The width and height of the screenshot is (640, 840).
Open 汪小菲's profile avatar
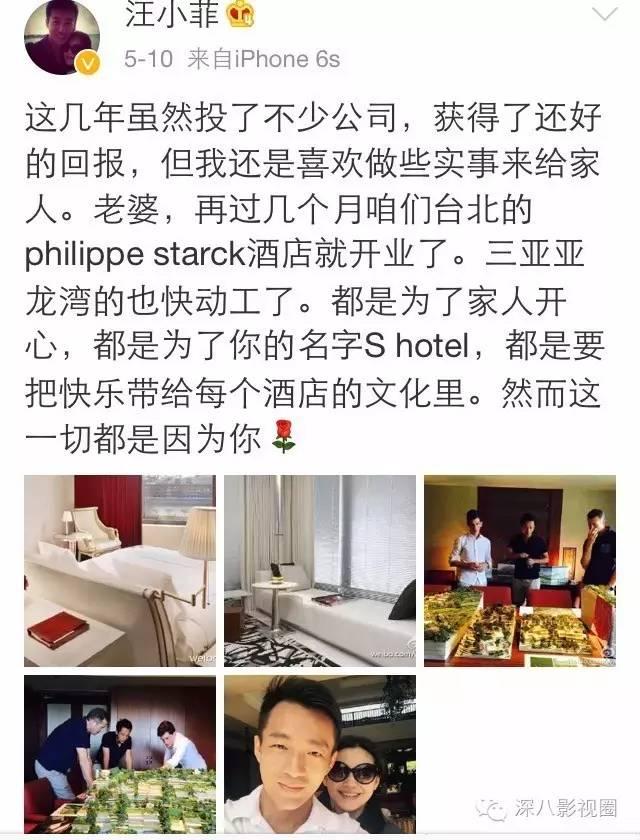pyautogui.click(x=62, y=37)
